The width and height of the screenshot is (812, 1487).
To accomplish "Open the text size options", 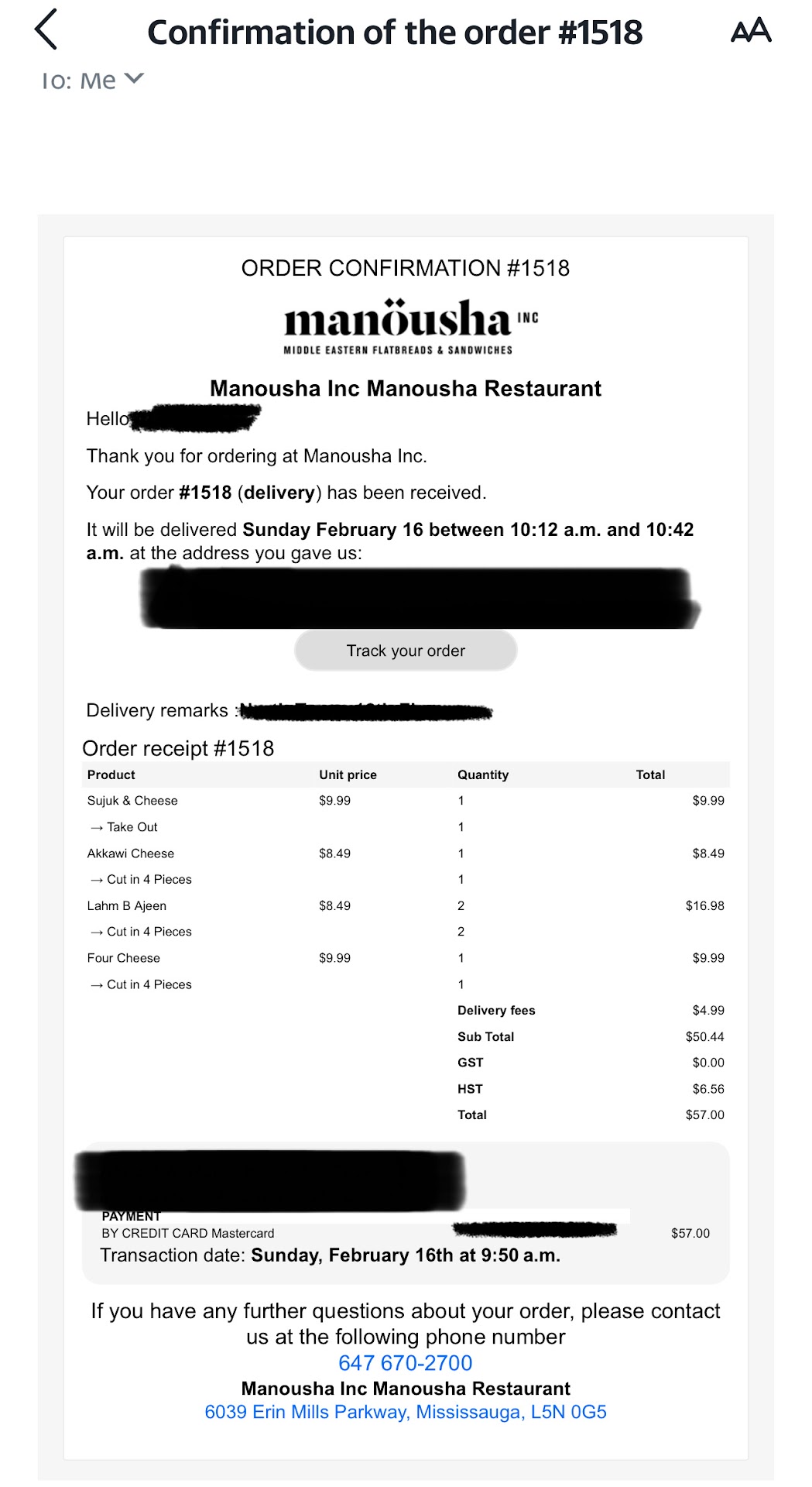I will click(x=751, y=31).
